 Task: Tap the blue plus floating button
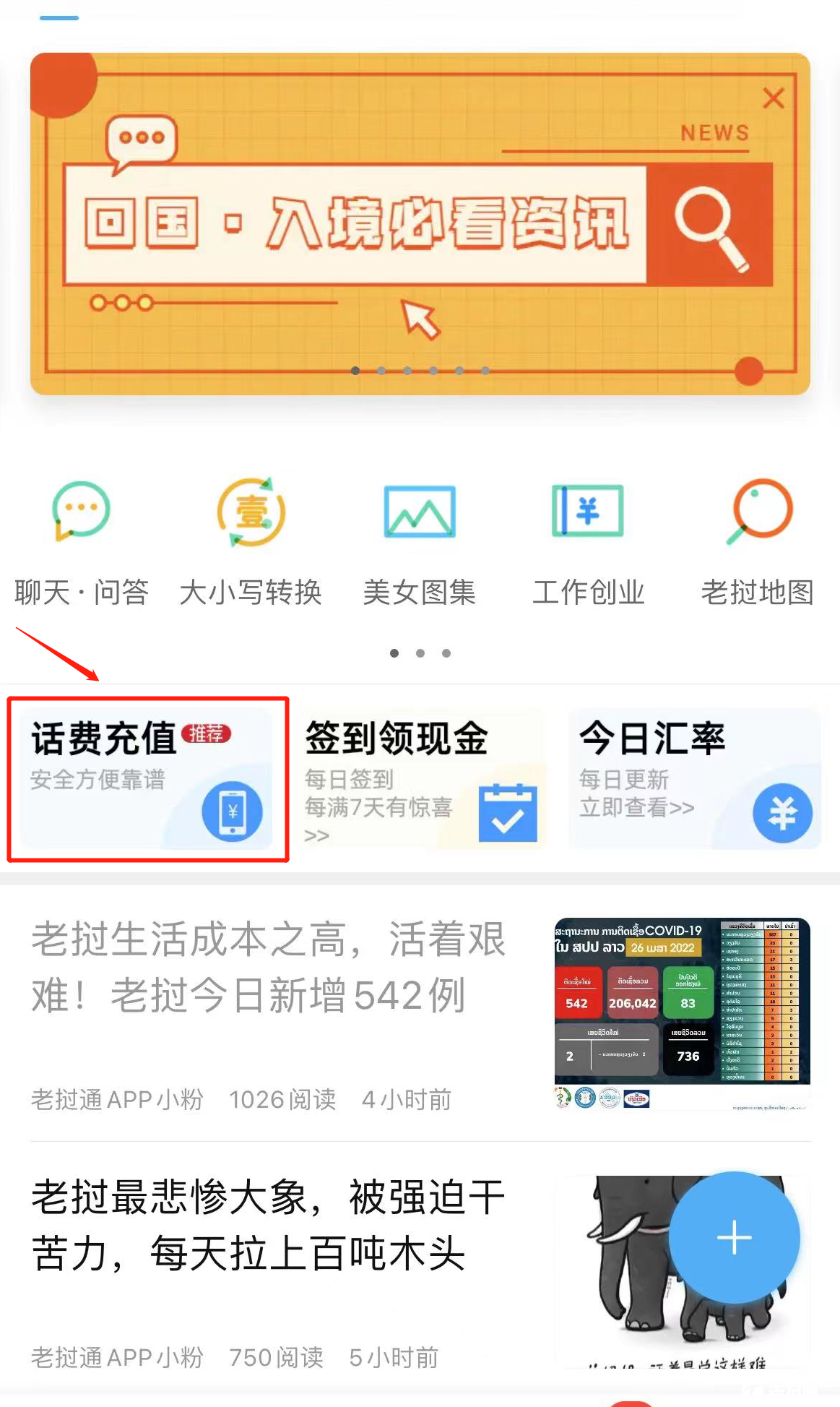tap(734, 1237)
